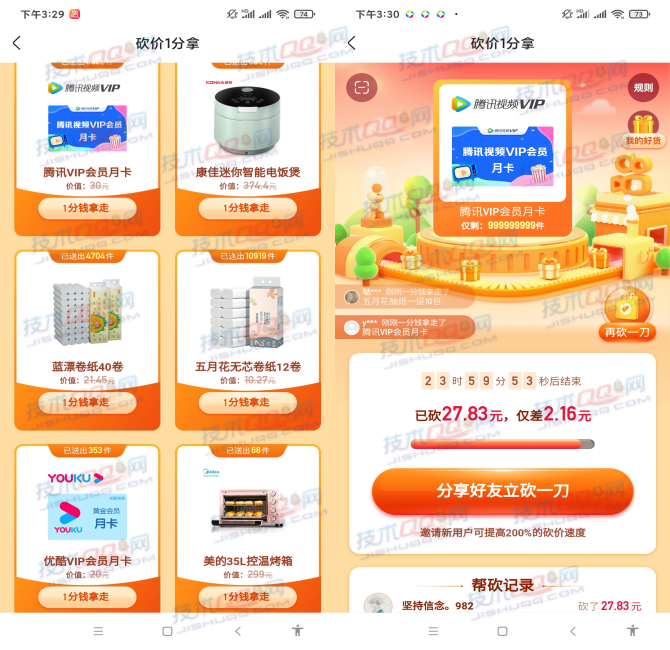View the 规则 rules
Screen dimensions: 670x650
643,88
